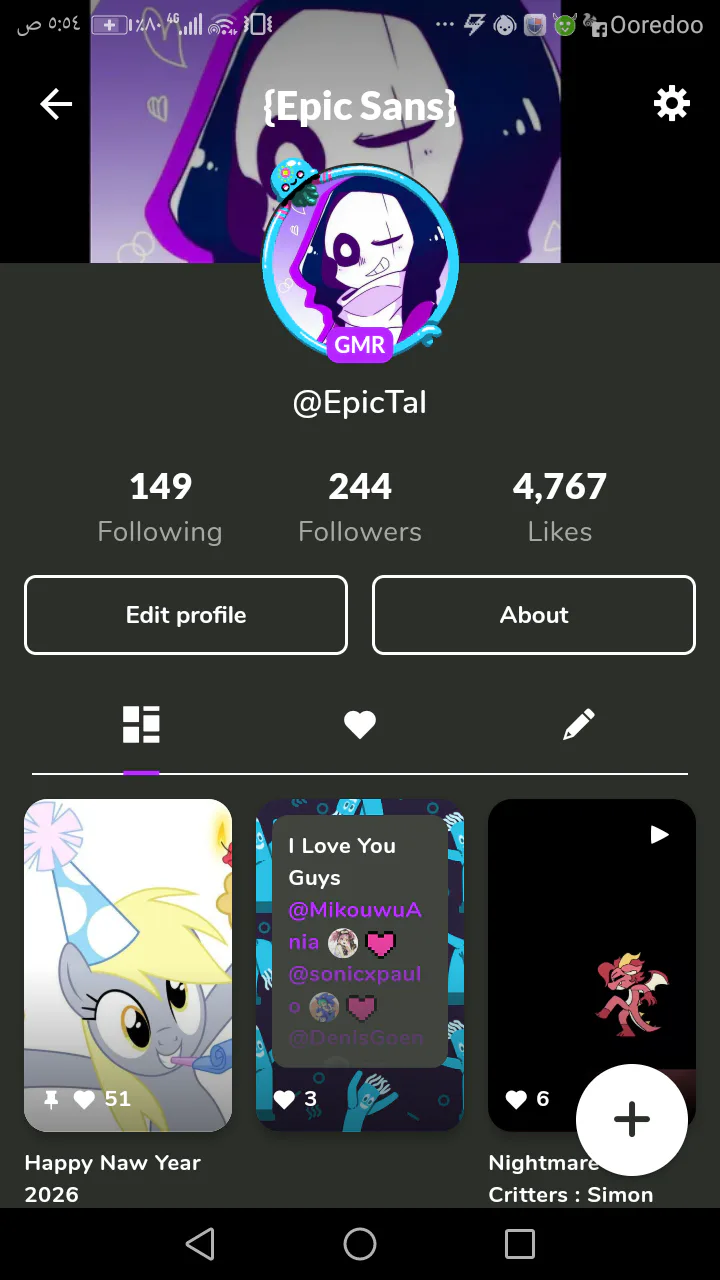
Task: Open the Happy Naw Year 2026 post
Action: click(128, 965)
